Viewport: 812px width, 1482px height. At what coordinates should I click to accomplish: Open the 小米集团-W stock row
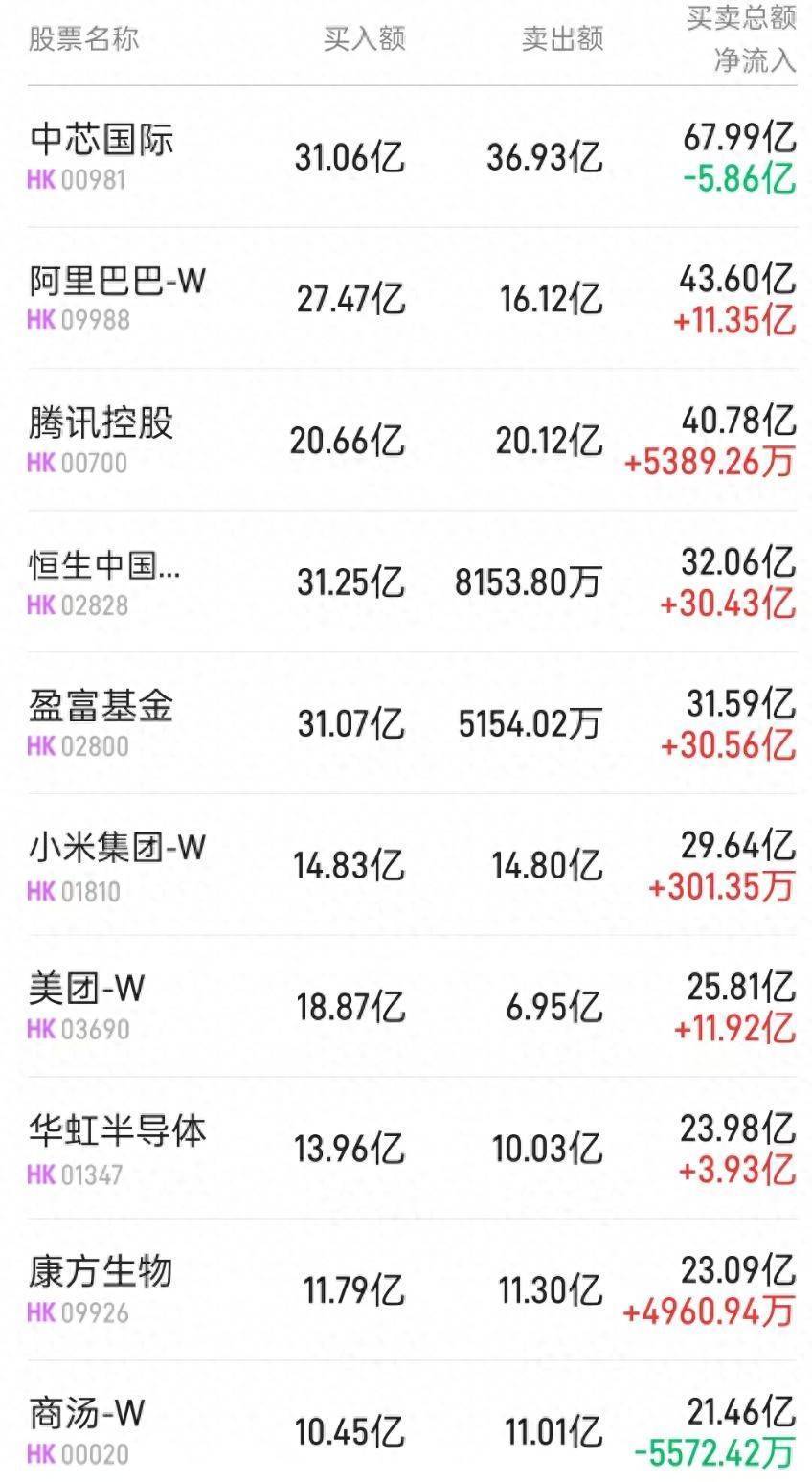pos(412,864)
